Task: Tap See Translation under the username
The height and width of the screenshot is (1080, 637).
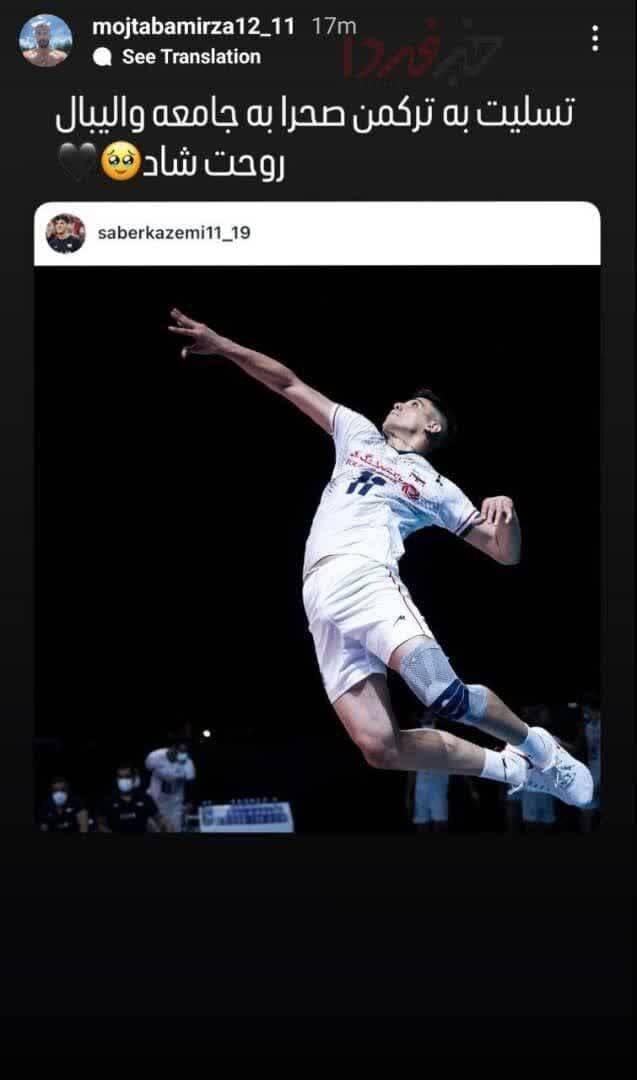Action: pyautogui.click(x=190, y=58)
